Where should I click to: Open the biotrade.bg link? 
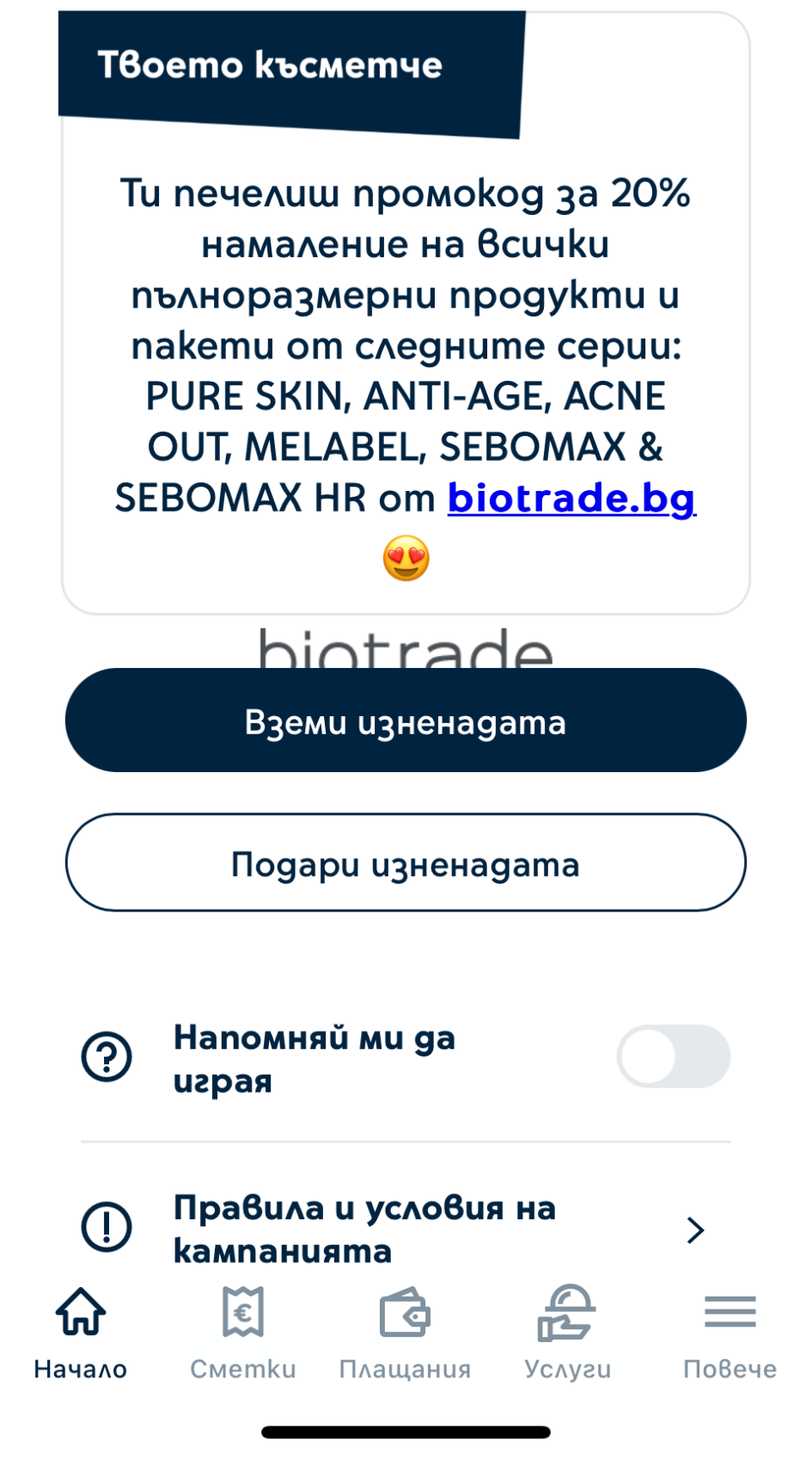point(571,499)
